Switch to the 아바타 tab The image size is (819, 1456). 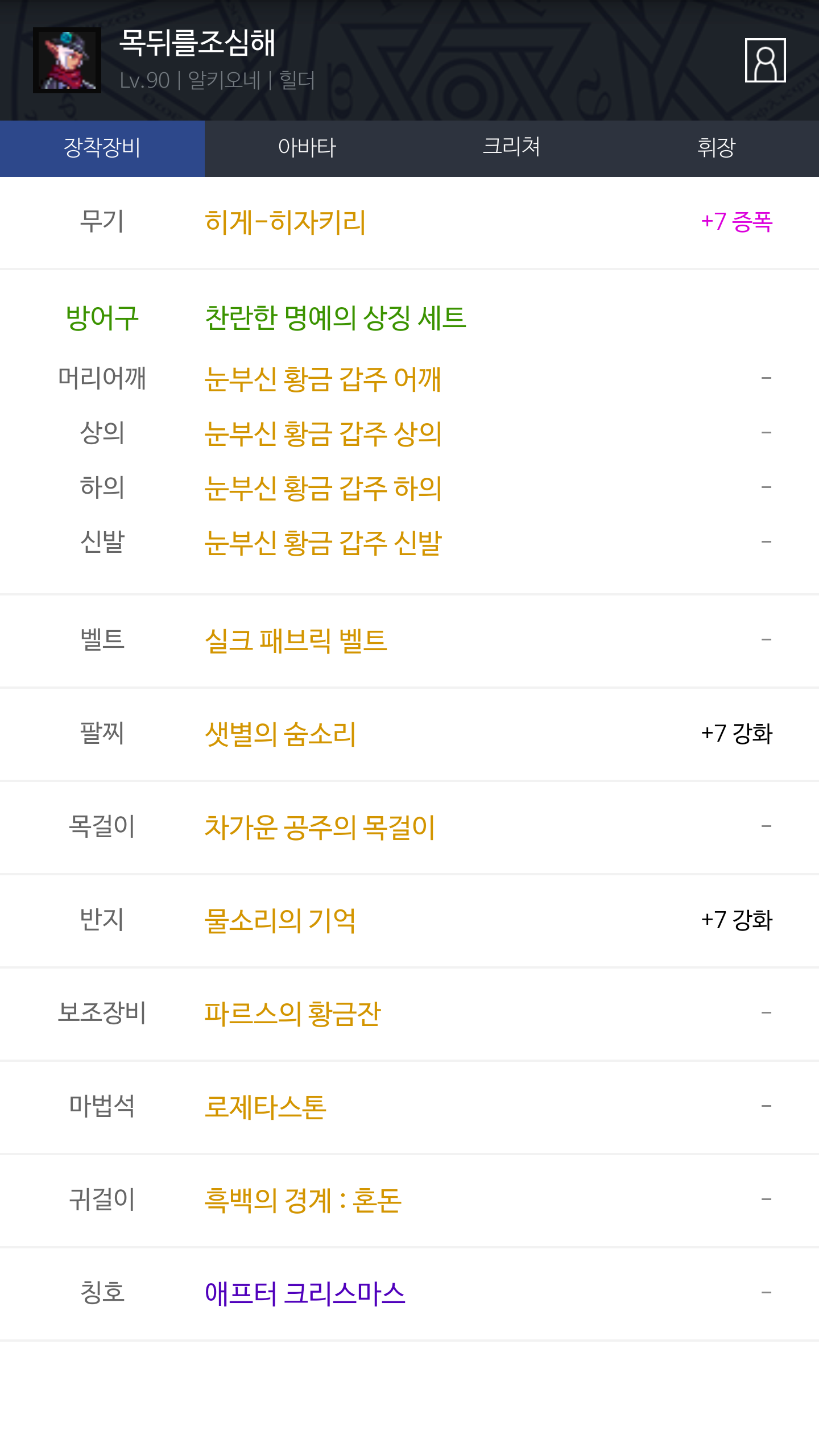pyautogui.click(x=307, y=148)
